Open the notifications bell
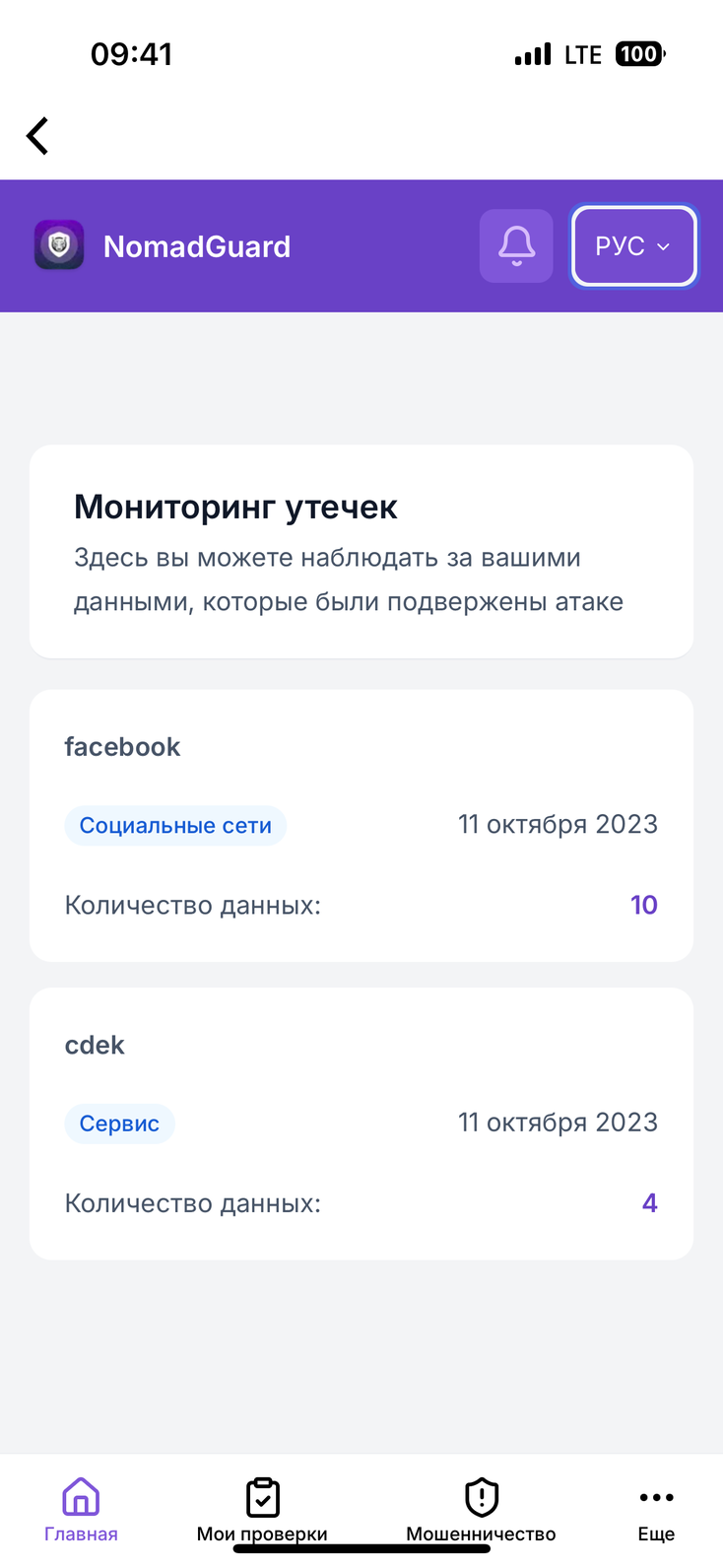723x1568 pixels. [516, 246]
